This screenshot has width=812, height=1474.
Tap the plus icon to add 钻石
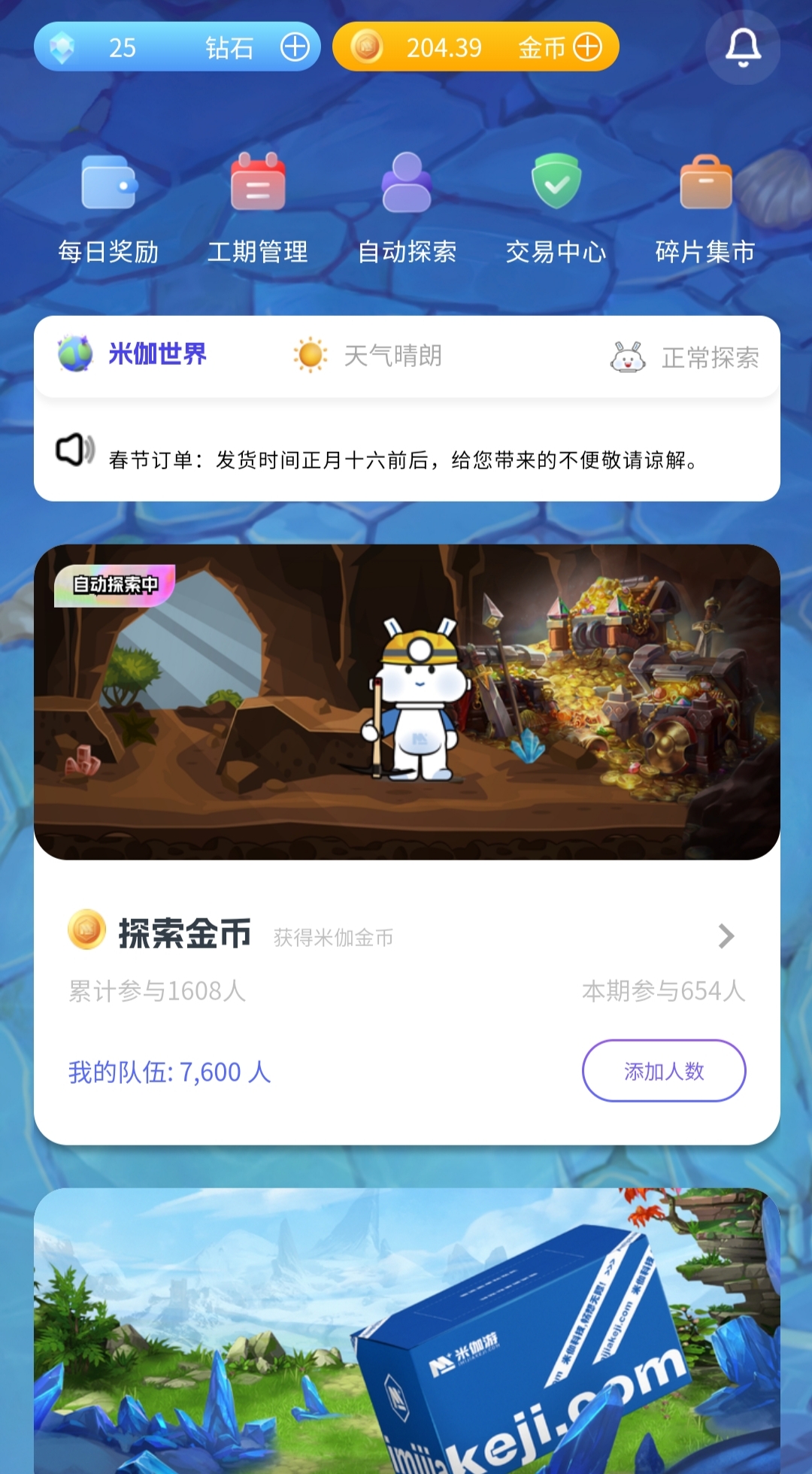click(295, 47)
